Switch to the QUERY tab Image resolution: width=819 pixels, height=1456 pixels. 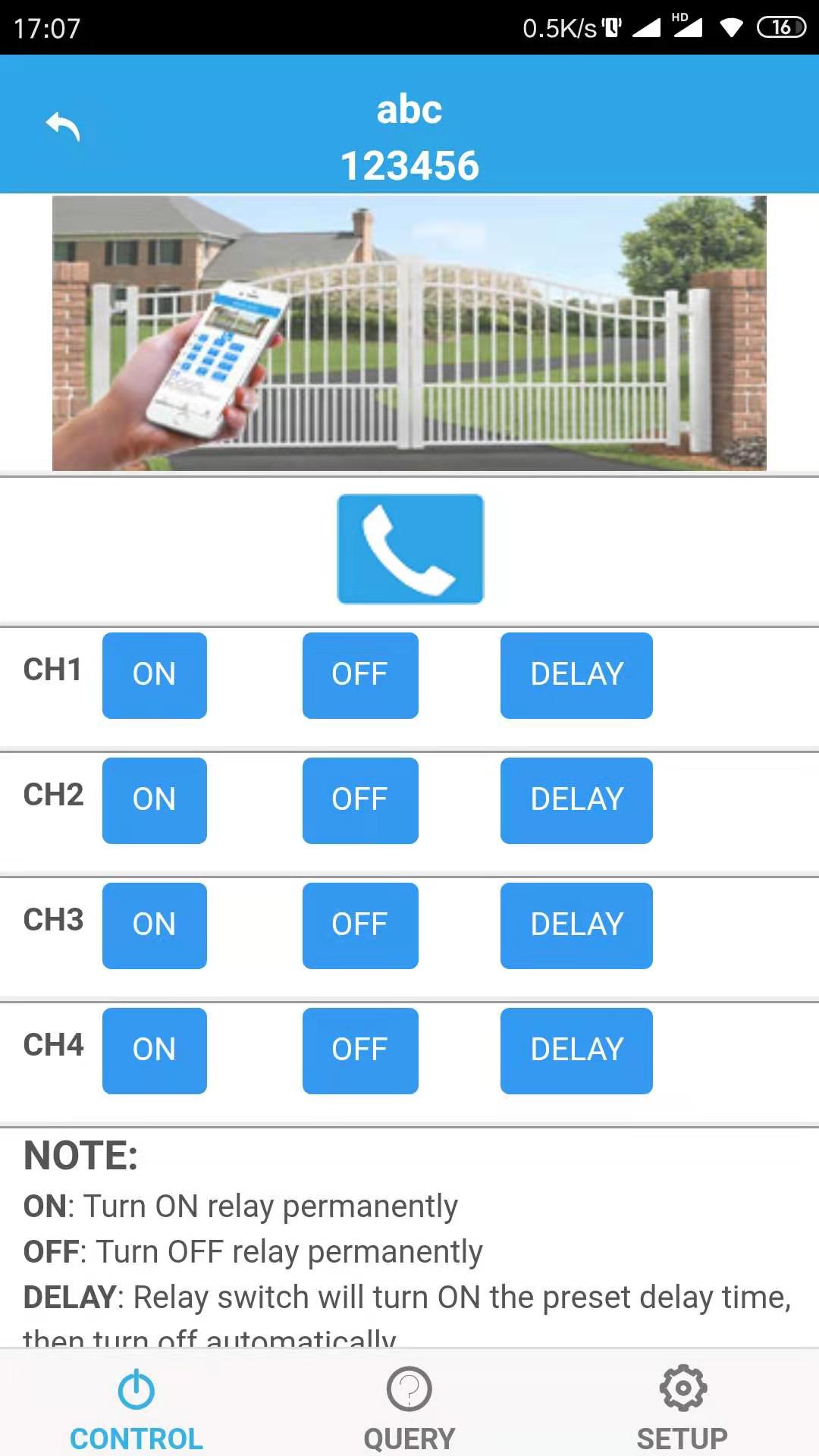coord(409,1409)
